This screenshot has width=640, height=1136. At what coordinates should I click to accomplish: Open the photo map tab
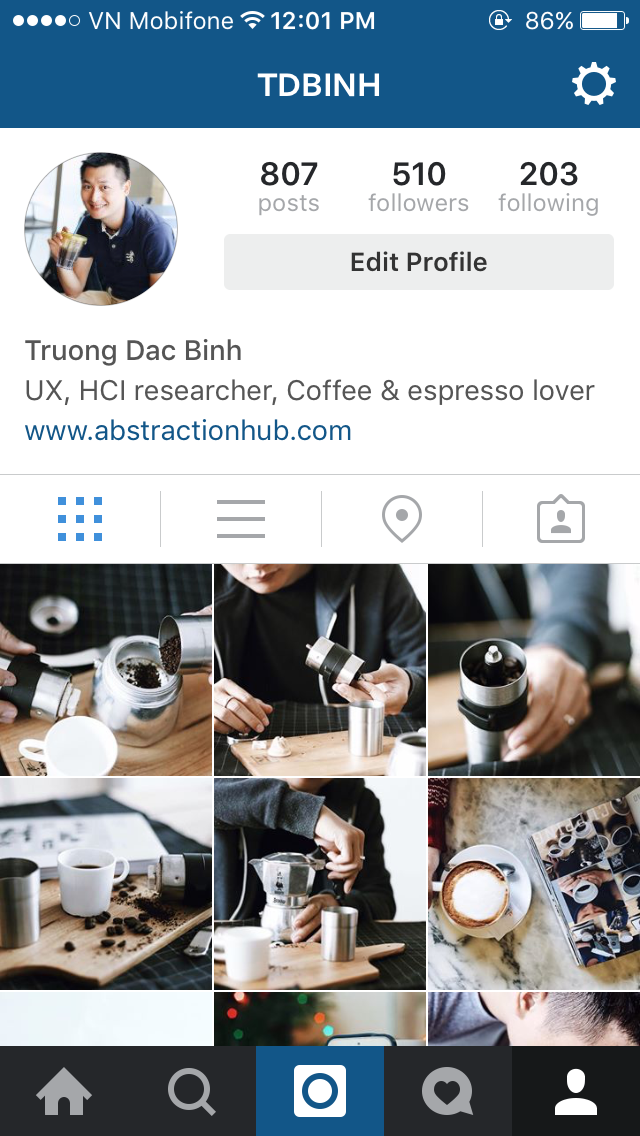click(x=401, y=519)
